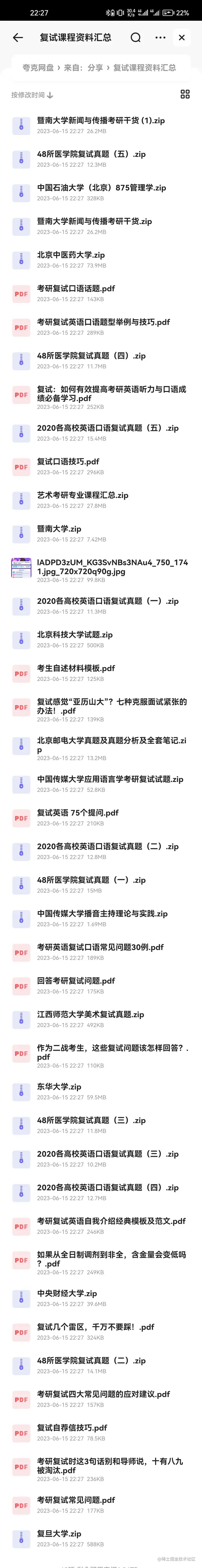Change sorting by modification time

pyautogui.click(x=32, y=95)
